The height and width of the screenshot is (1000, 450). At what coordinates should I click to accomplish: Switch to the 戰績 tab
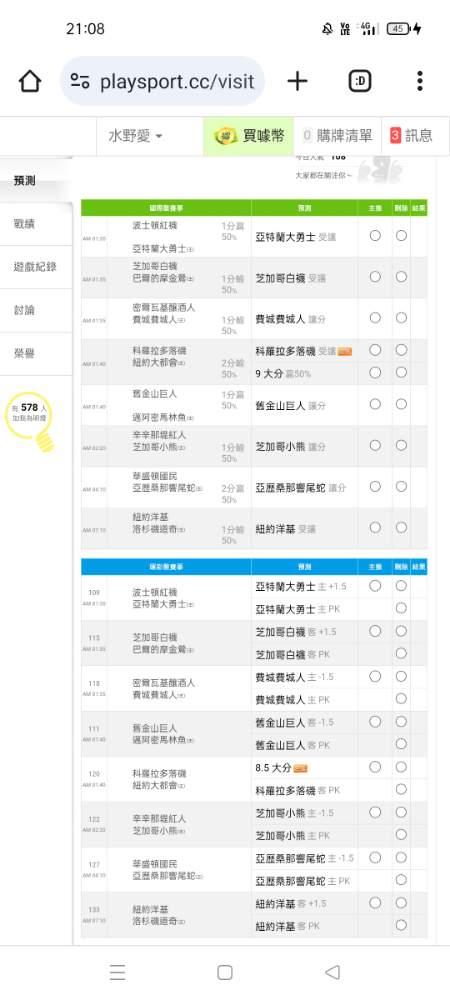25,224
